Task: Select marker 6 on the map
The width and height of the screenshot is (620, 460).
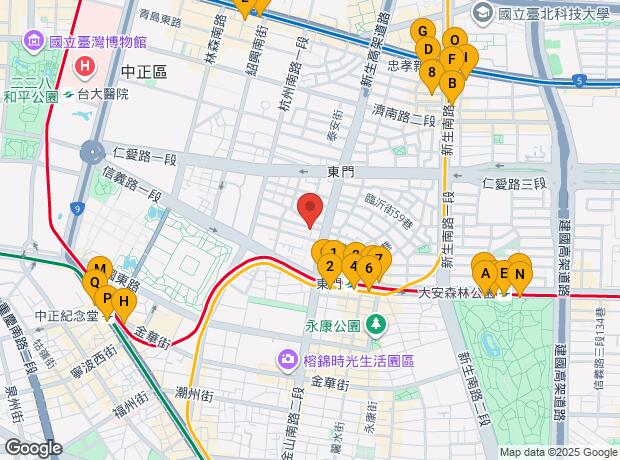Action: pos(369,267)
